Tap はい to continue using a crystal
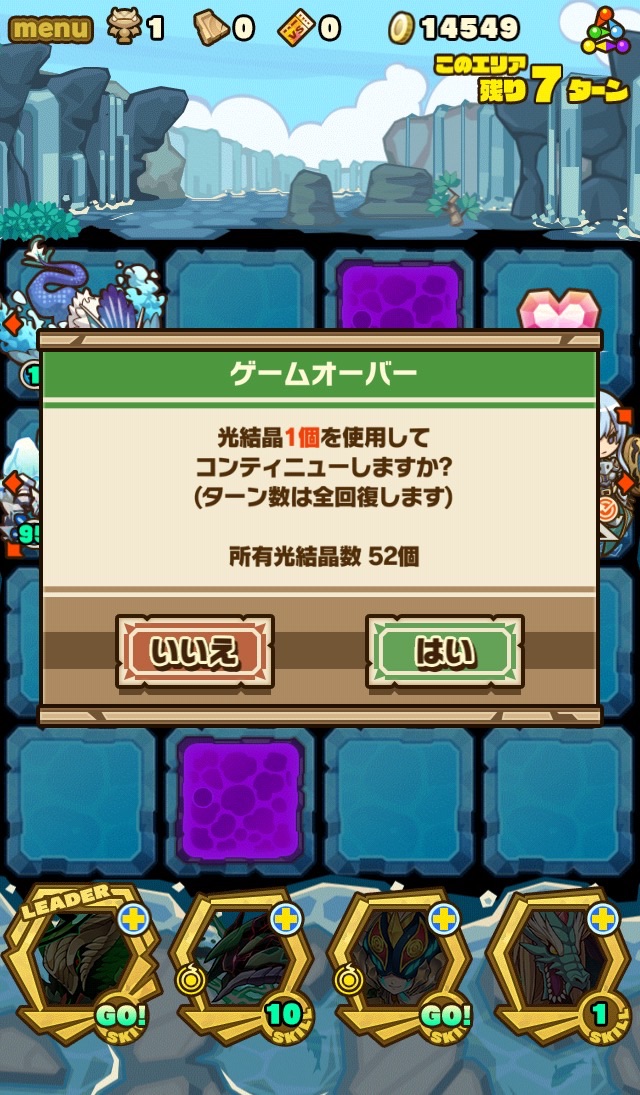 coord(444,652)
